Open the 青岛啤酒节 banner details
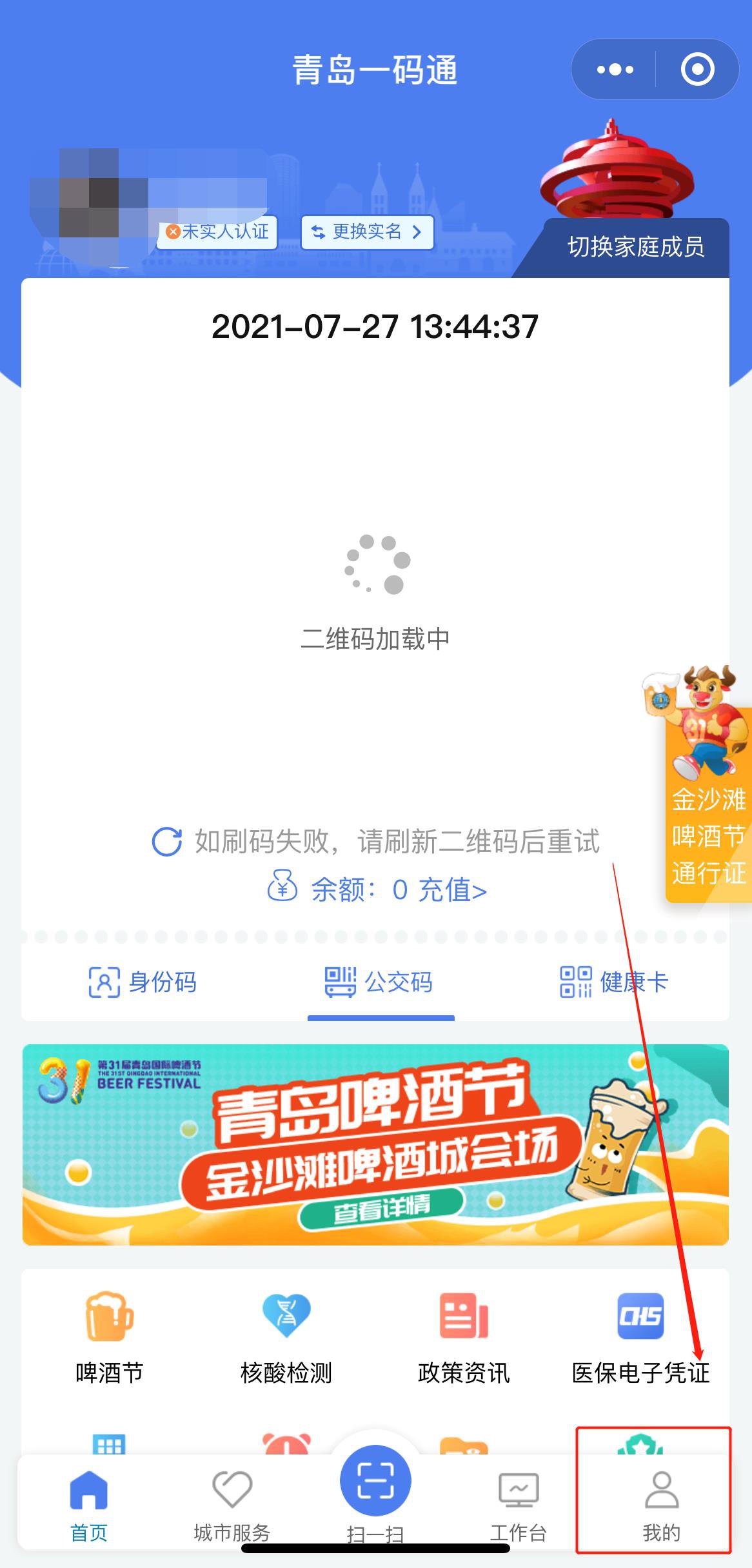This screenshot has height=1568, width=752. pos(375,1144)
